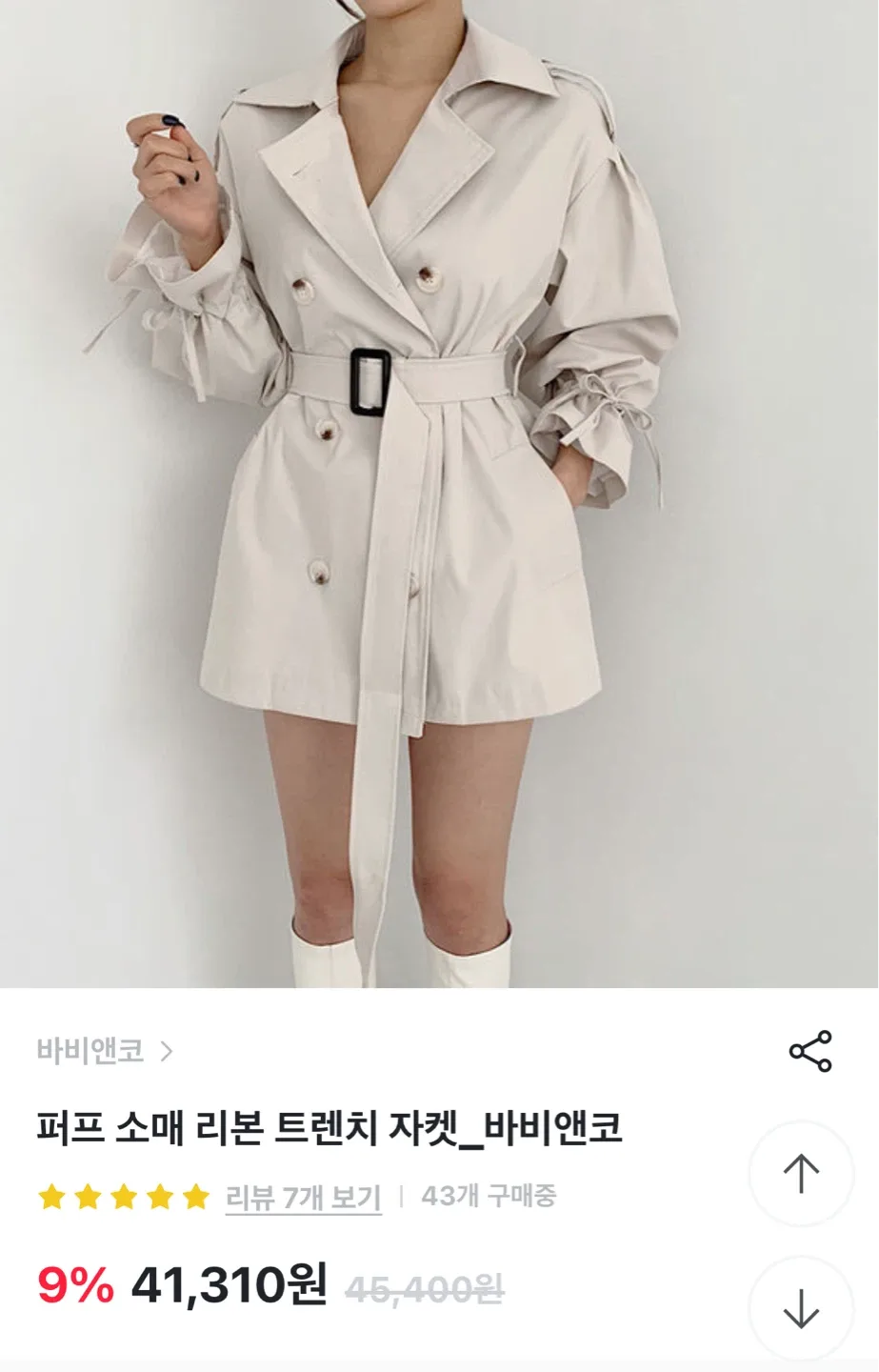Image resolution: width=879 pixels, height=1372 pixels.
Task: Open the 리뷰 7개 보기 reviews link
Action: 303,1197
